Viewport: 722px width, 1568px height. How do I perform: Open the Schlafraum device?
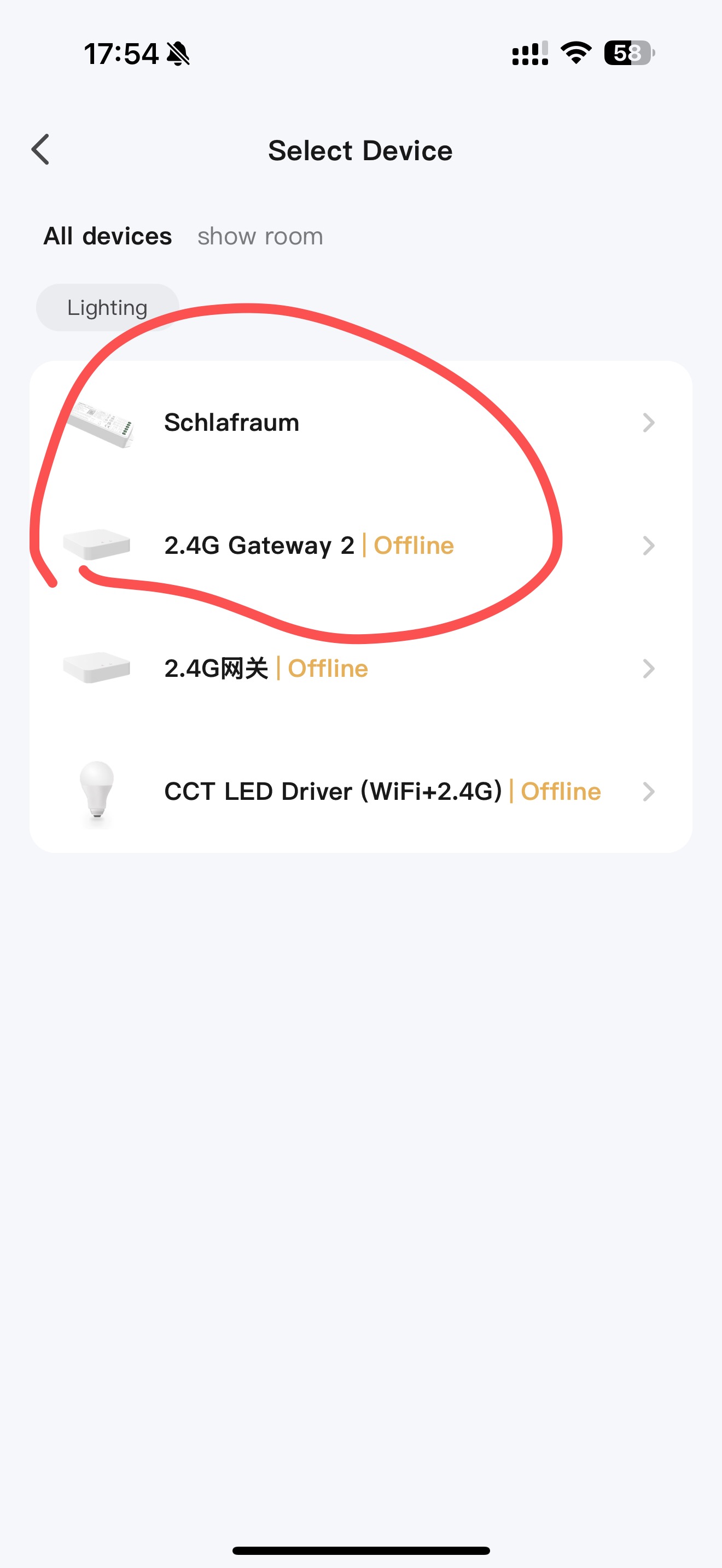[x=360, y=423]
